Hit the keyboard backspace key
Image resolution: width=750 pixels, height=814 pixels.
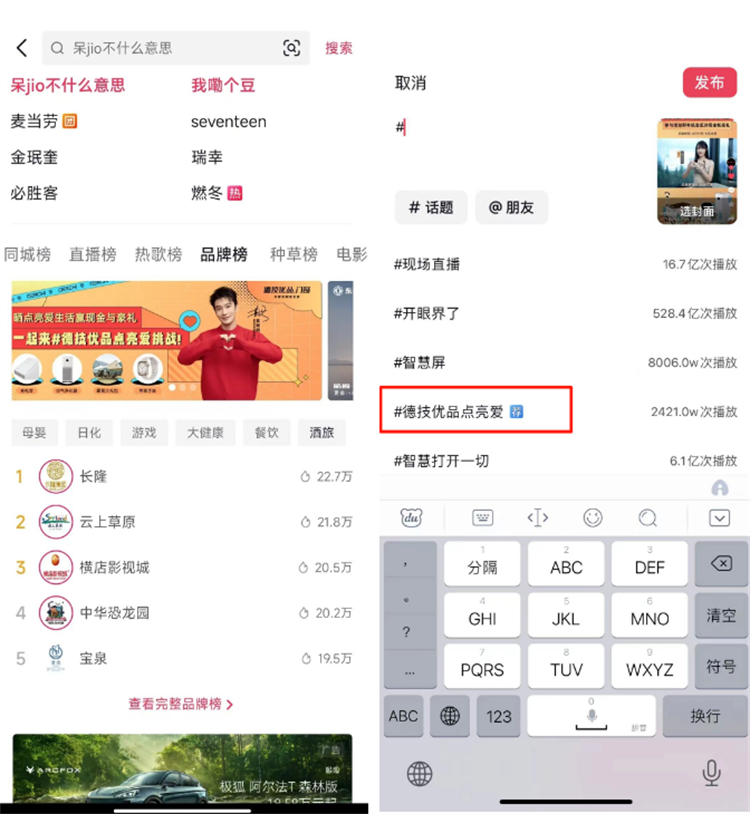point(720,565)
